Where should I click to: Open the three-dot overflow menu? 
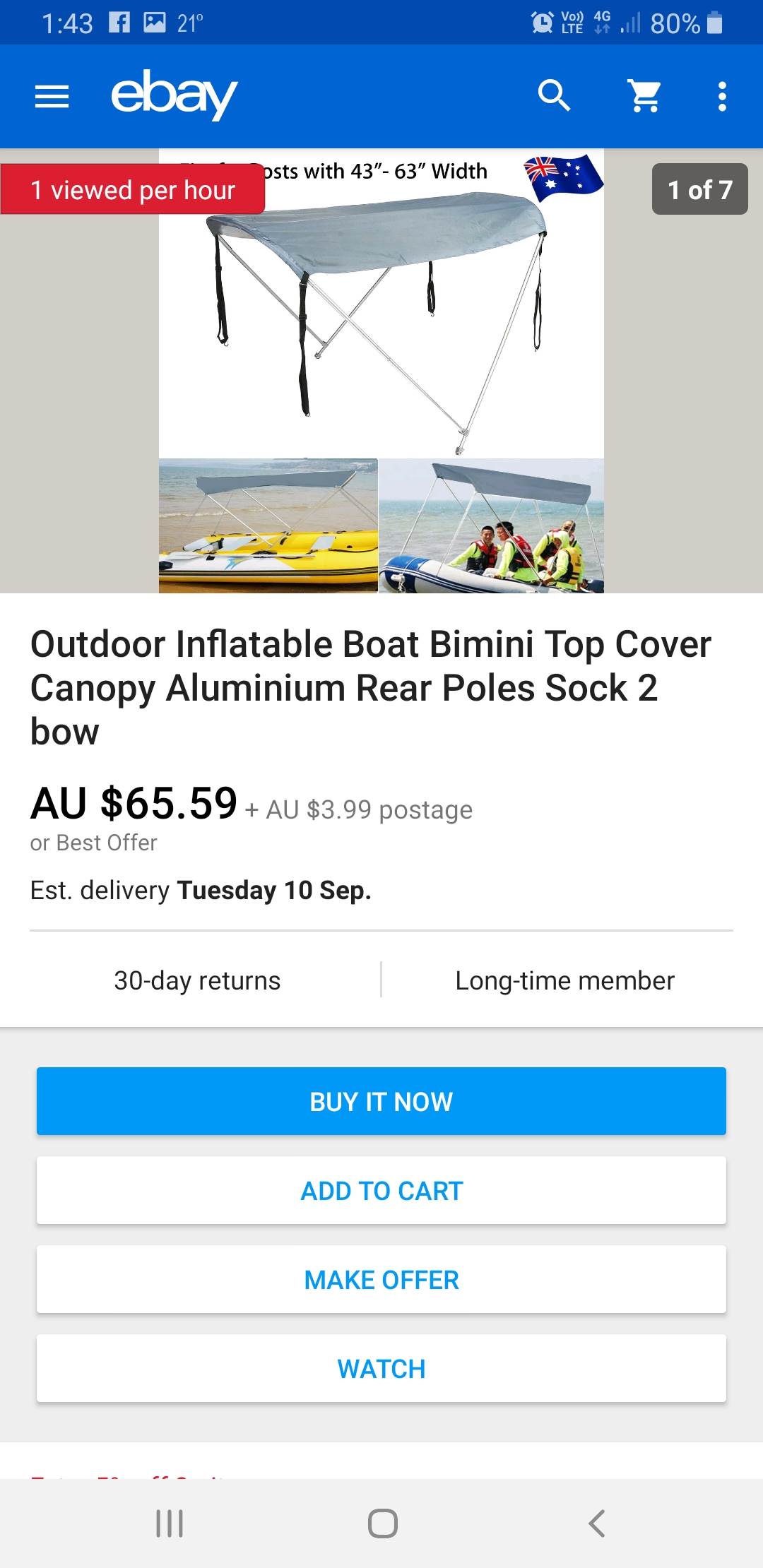[x=721, y=96]
